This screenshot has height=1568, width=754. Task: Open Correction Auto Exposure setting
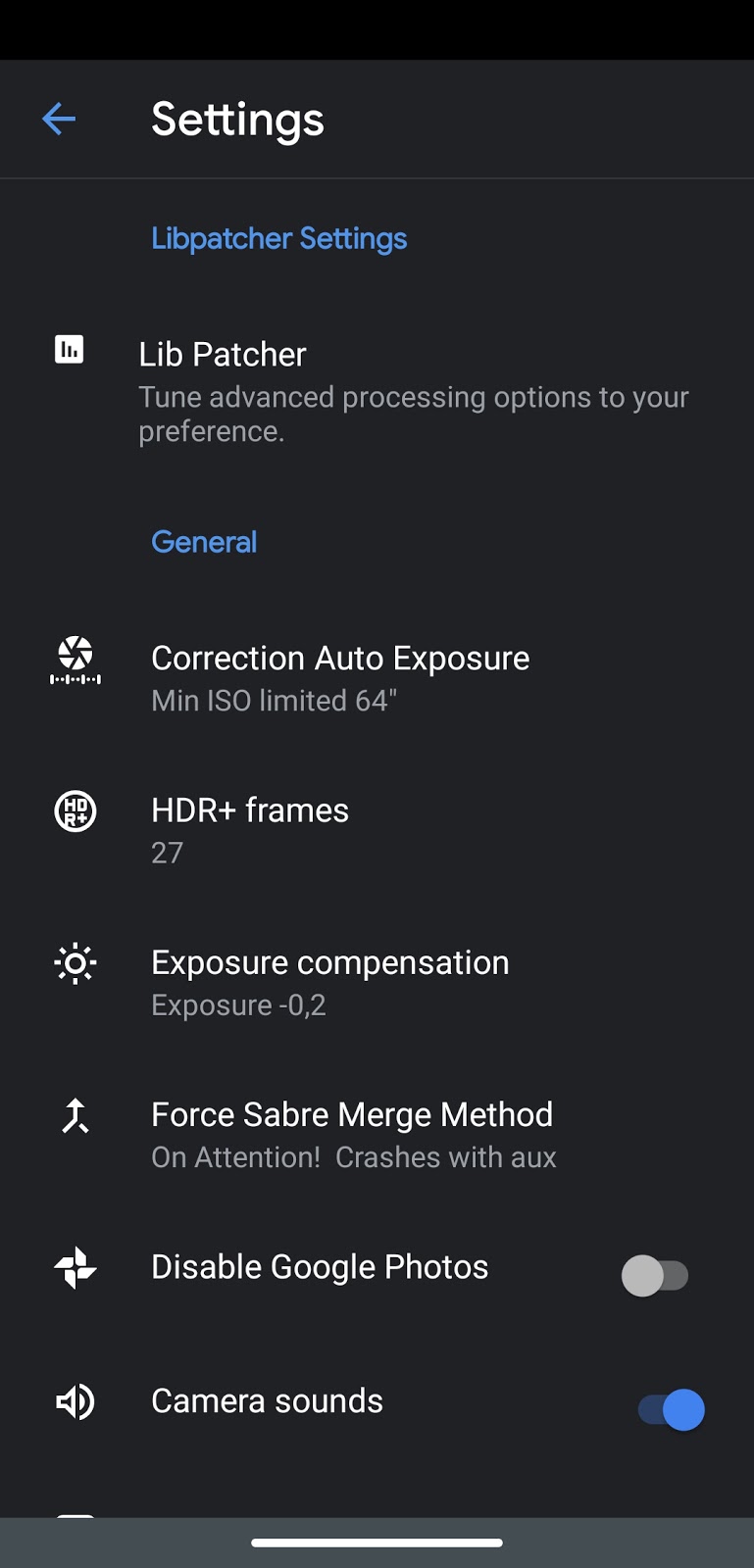(x=339, y=677)
